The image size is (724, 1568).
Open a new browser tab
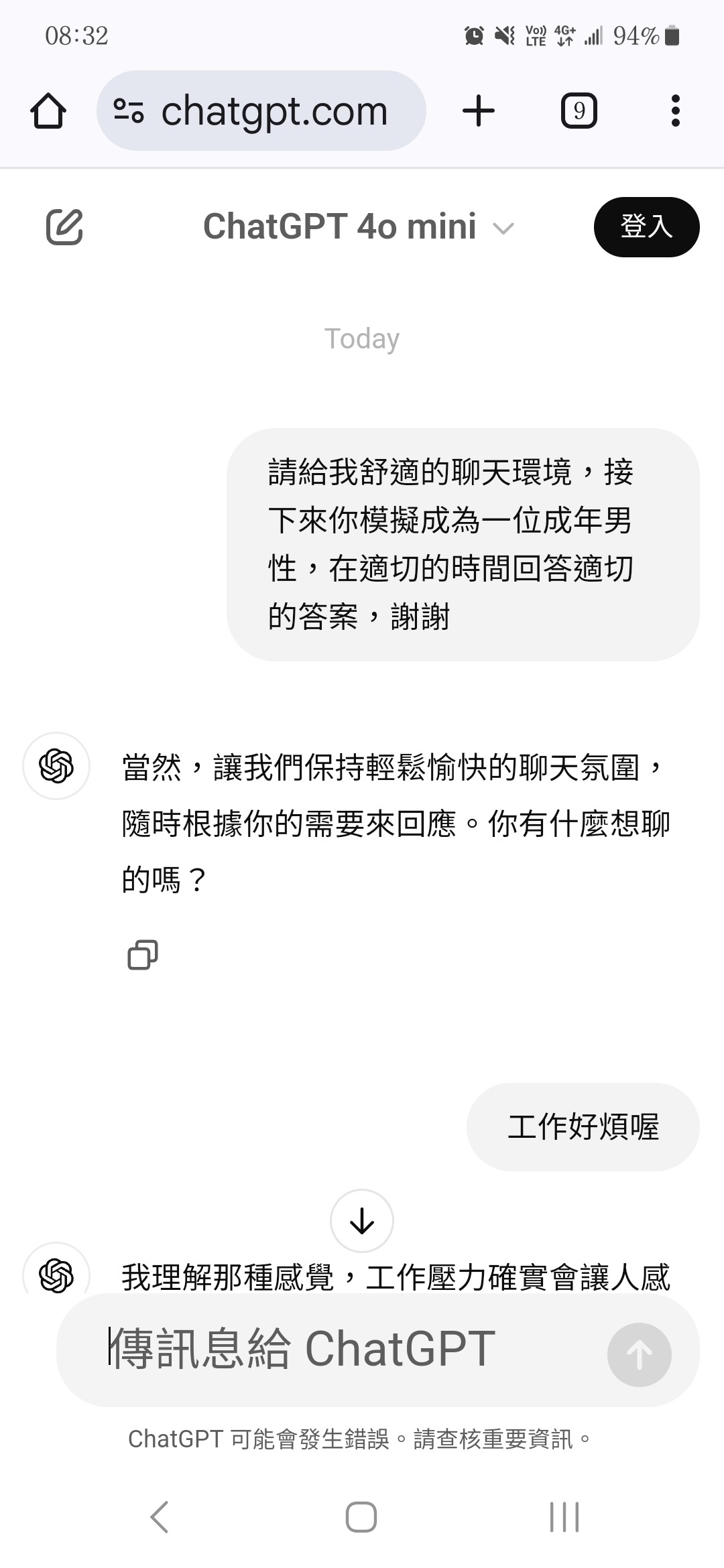(x=479, y=111)
